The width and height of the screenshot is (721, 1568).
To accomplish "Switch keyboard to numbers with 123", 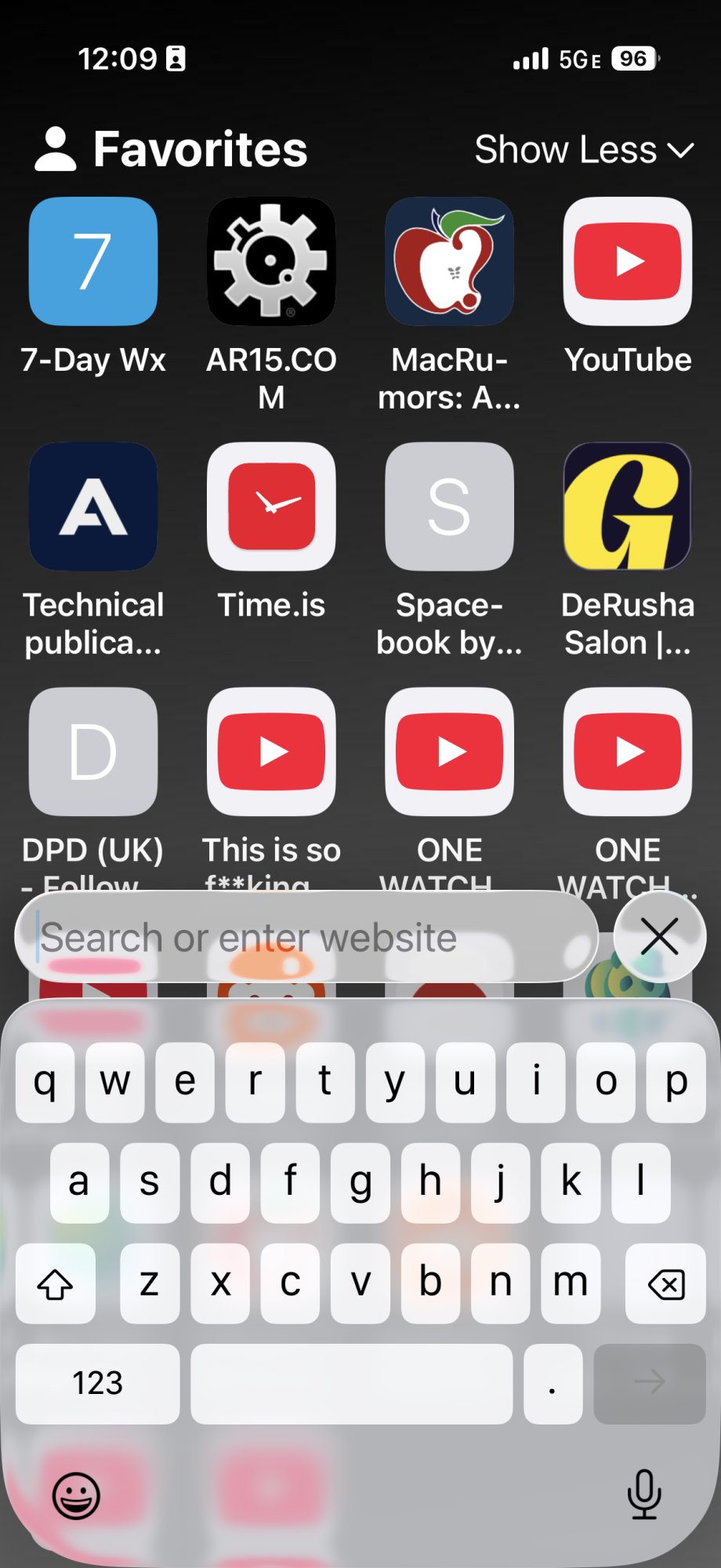I will [x=97, y=1384].
